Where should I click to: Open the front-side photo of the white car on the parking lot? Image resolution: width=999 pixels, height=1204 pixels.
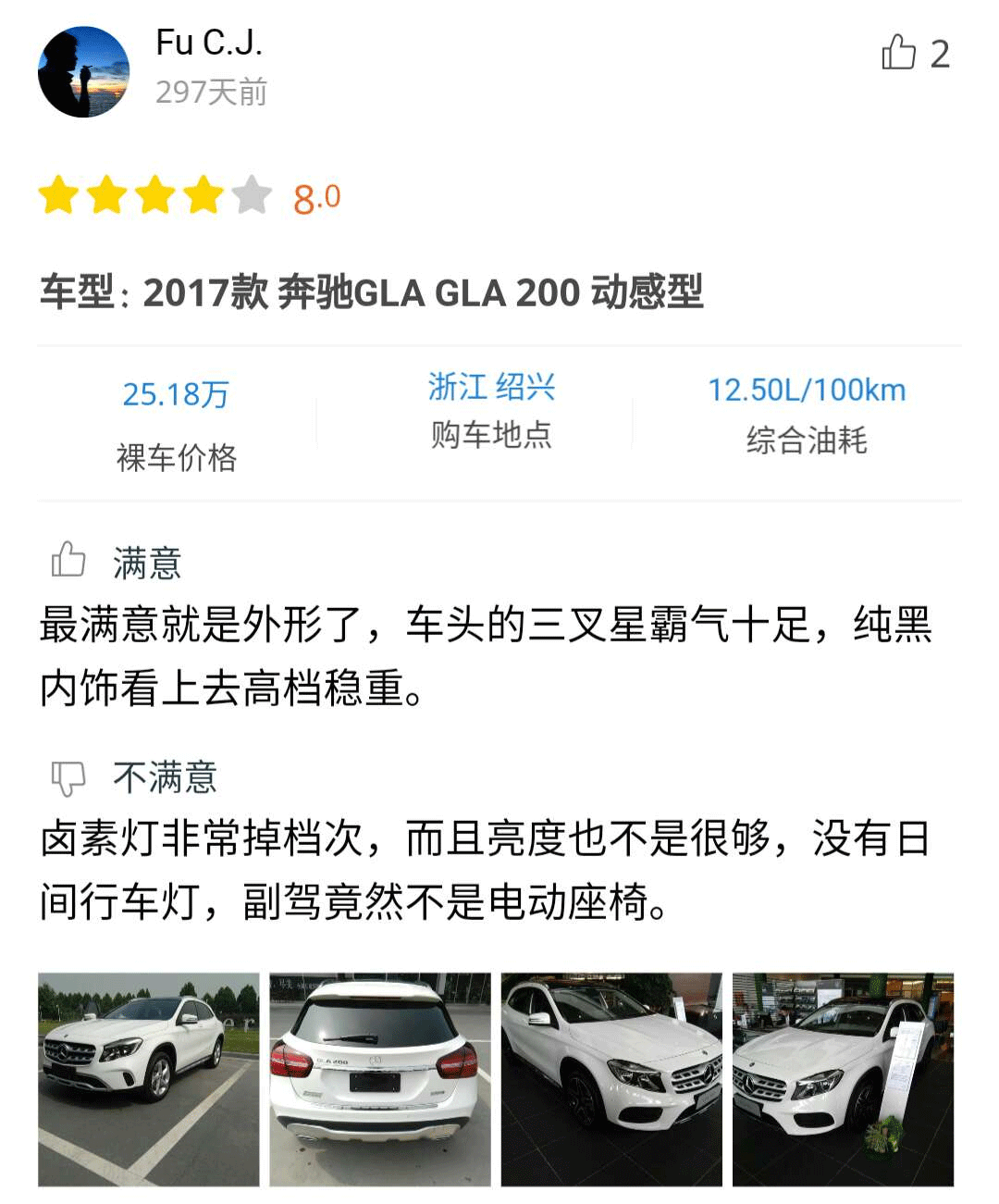click(x=149, y=1079)
